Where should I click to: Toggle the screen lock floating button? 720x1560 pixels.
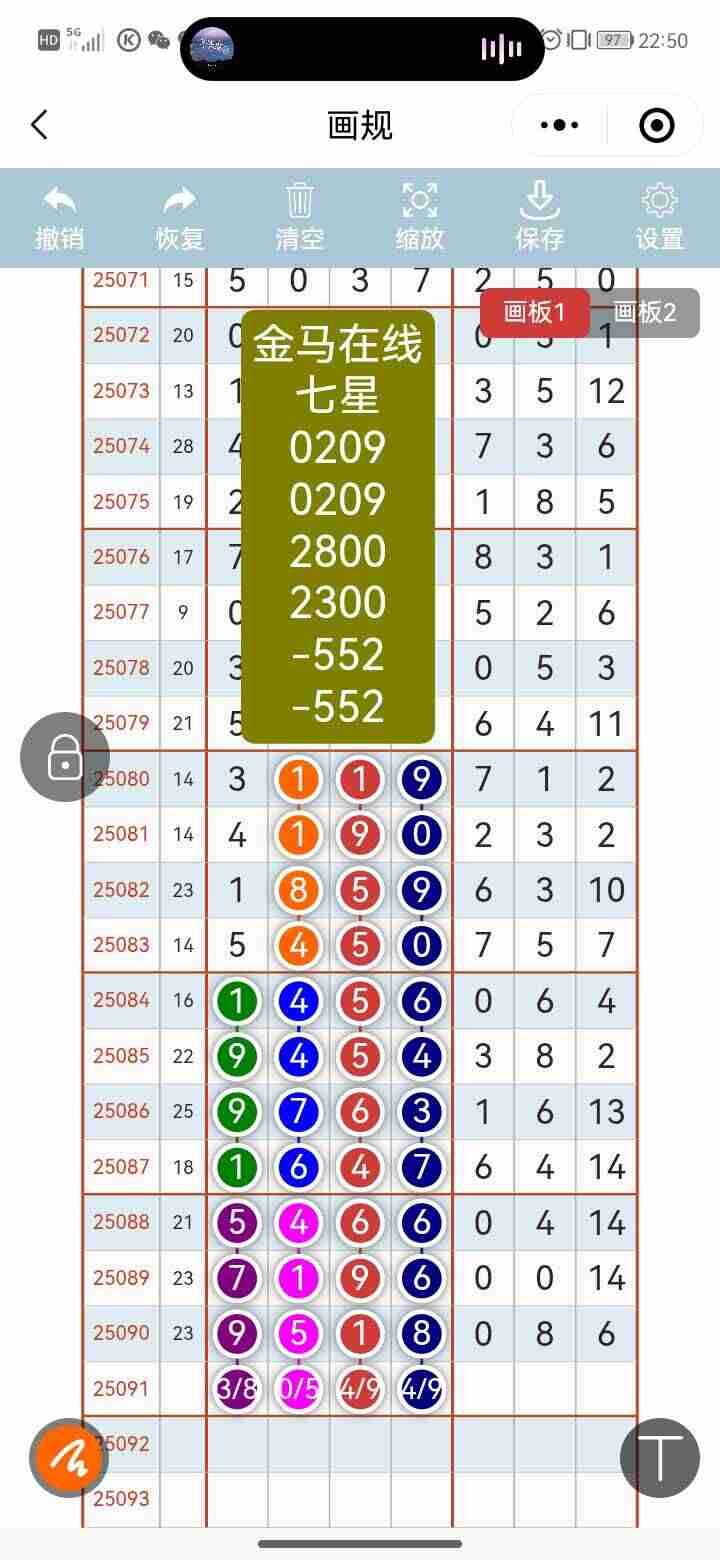tap(66, 757)
